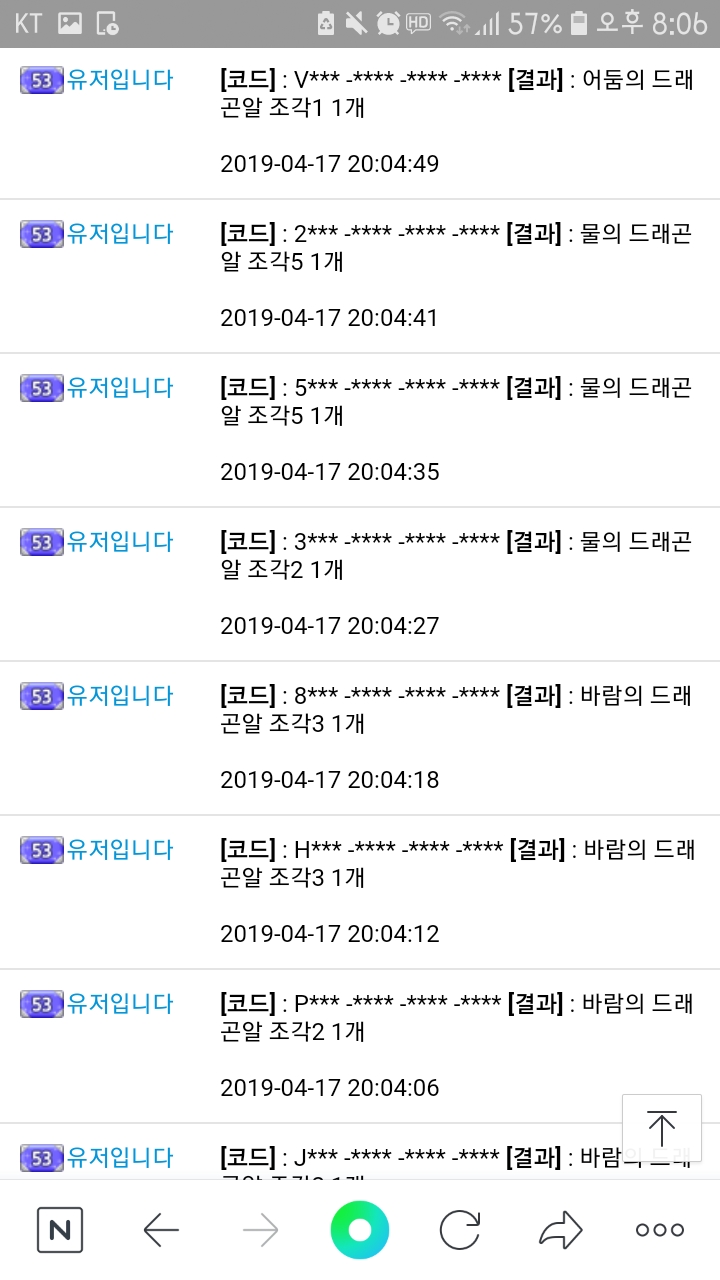Open 유저입니다 profile on the 20:04:18 entry
Image resolution: width=720 pixels, height=1280 pixels.
coord(119,696)
